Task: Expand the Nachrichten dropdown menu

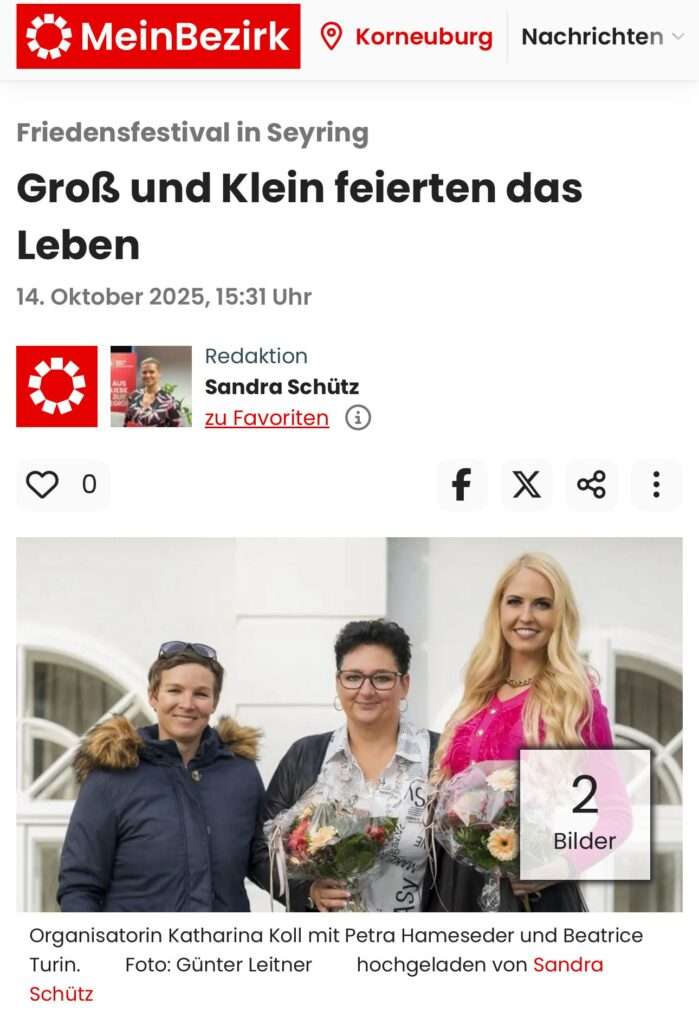Action: (x=602, y=38)
